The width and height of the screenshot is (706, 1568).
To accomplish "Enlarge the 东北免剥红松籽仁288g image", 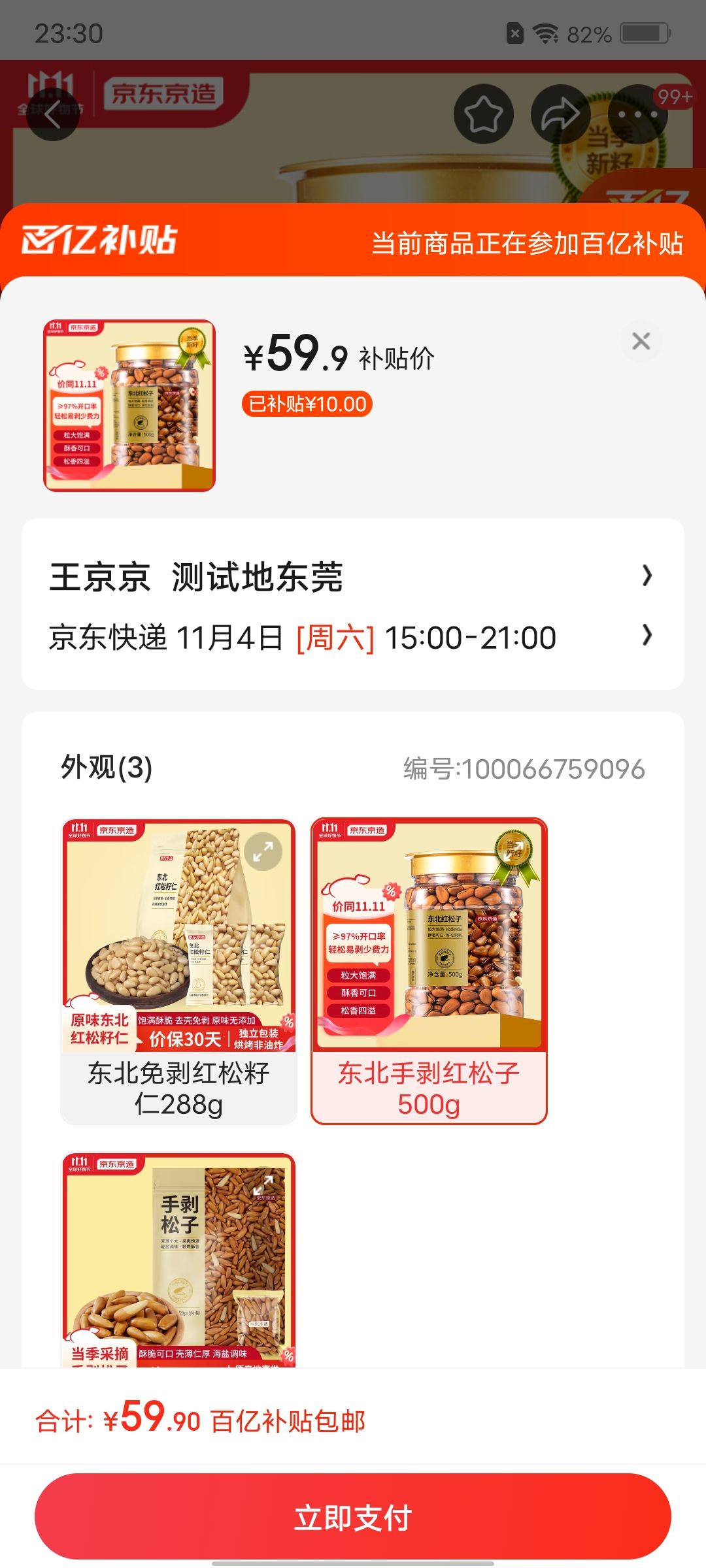I will pos(263,852).
